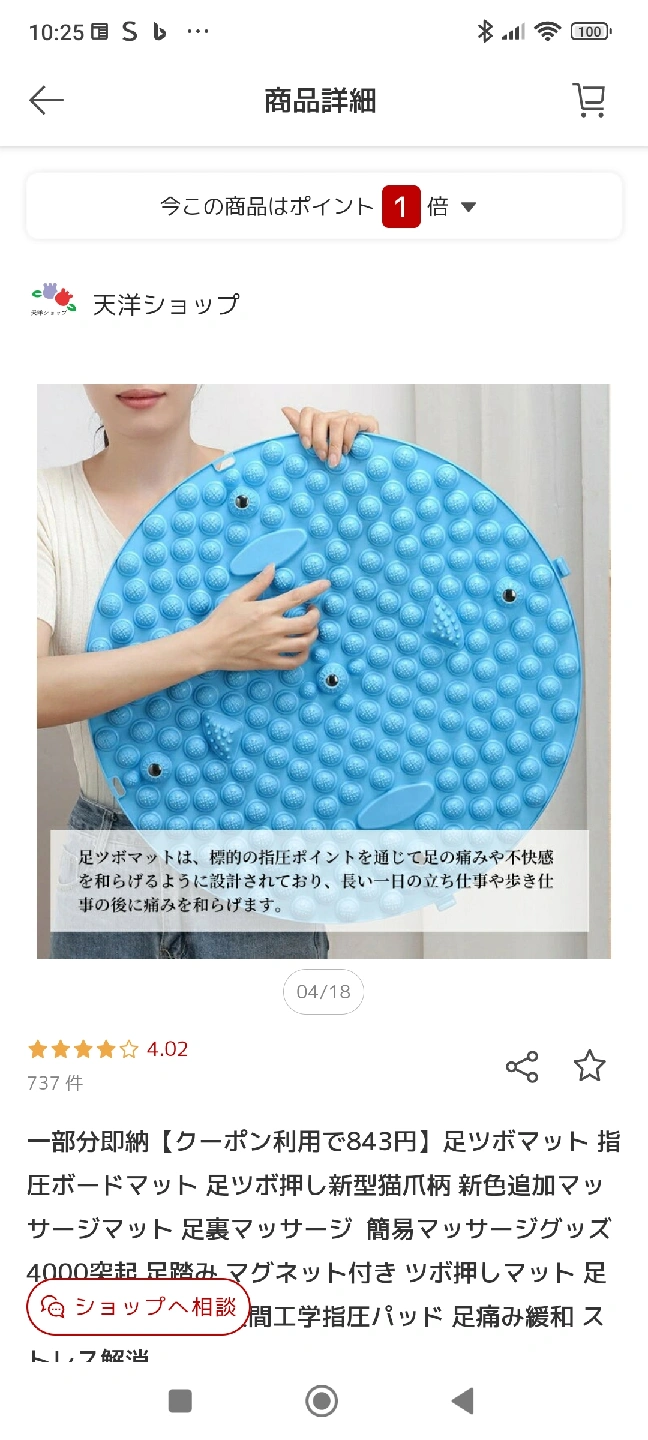Open recent apps from navigation bar

(180, 1401)
